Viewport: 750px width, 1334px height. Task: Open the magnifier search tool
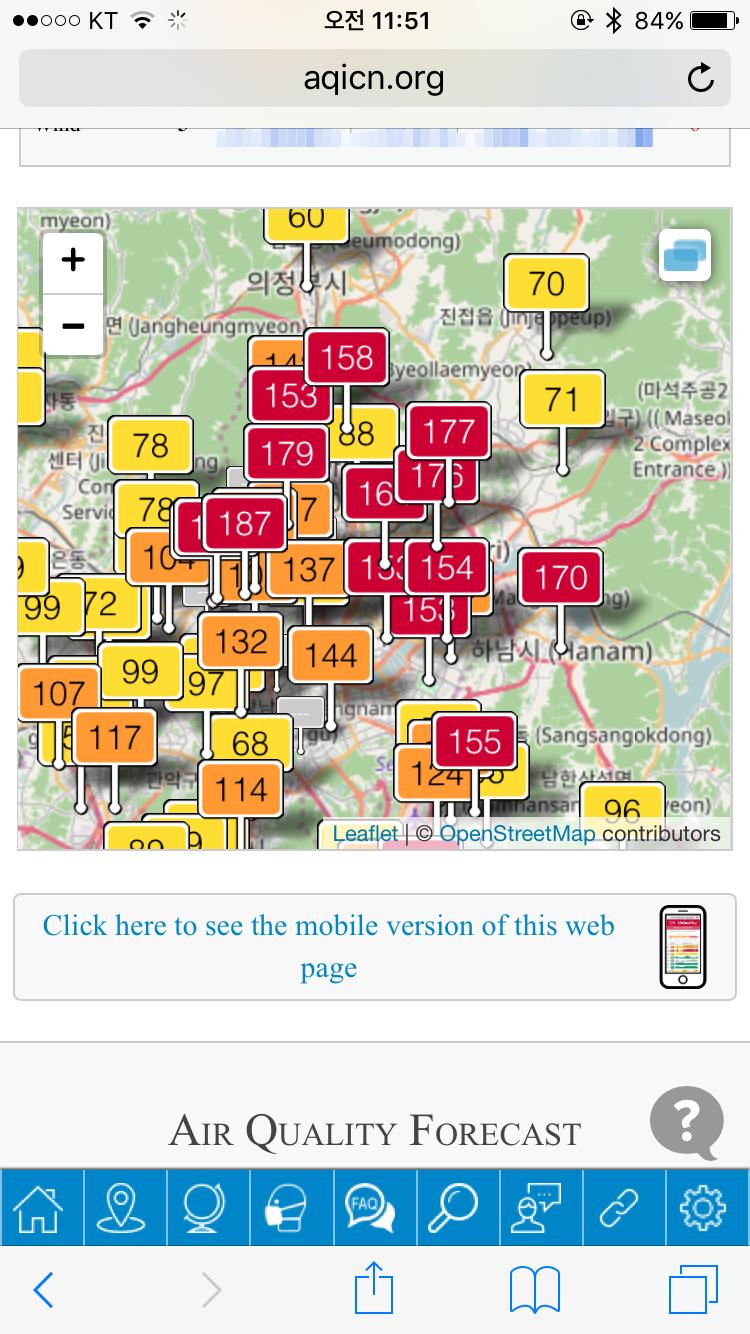456,1208
